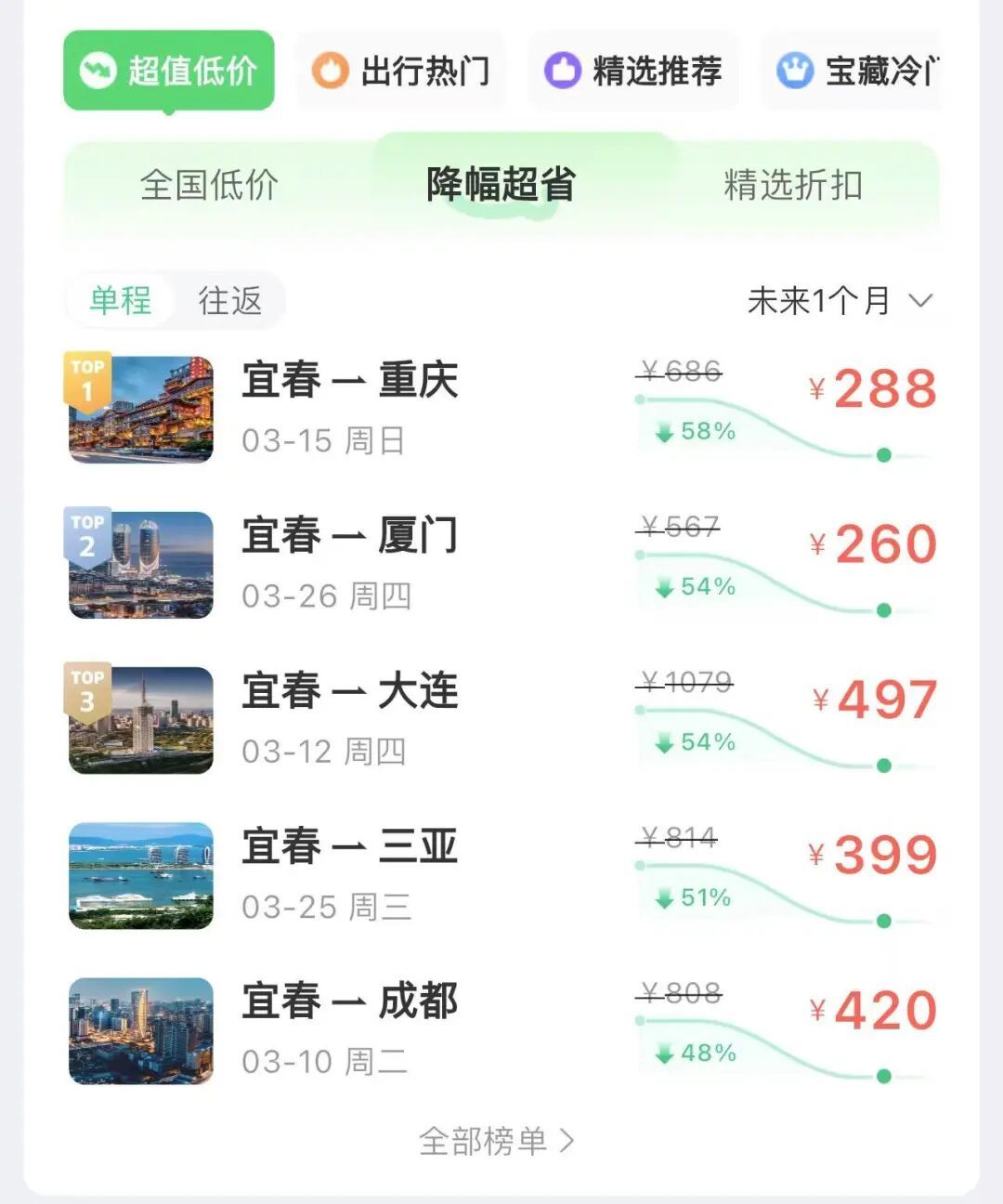The width and height of the screenshot is (1003, 1204).
Task: Select the 超值低价 category chip
Action: tap(169, 71)
